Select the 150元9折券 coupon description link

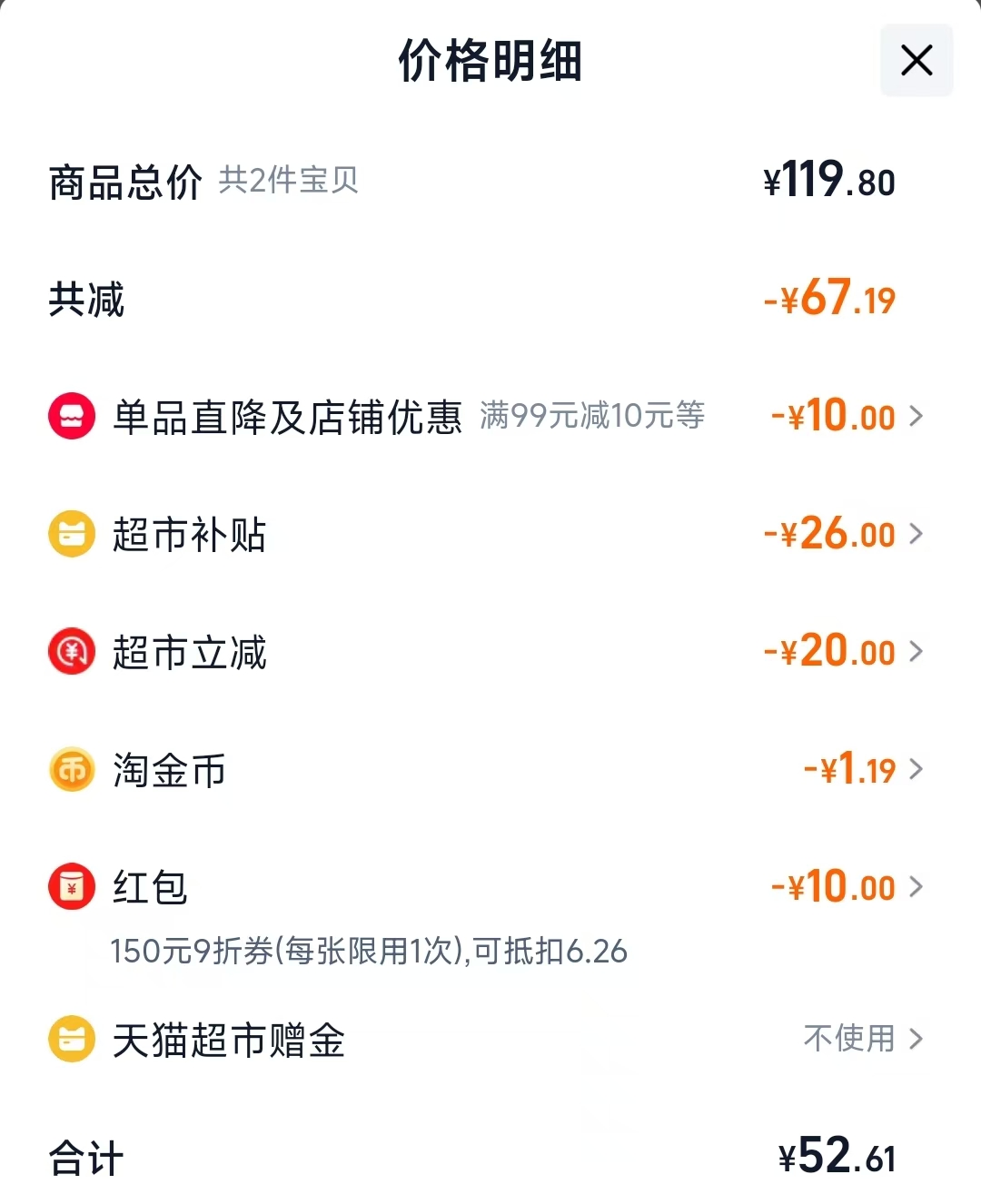pos(367,951)
